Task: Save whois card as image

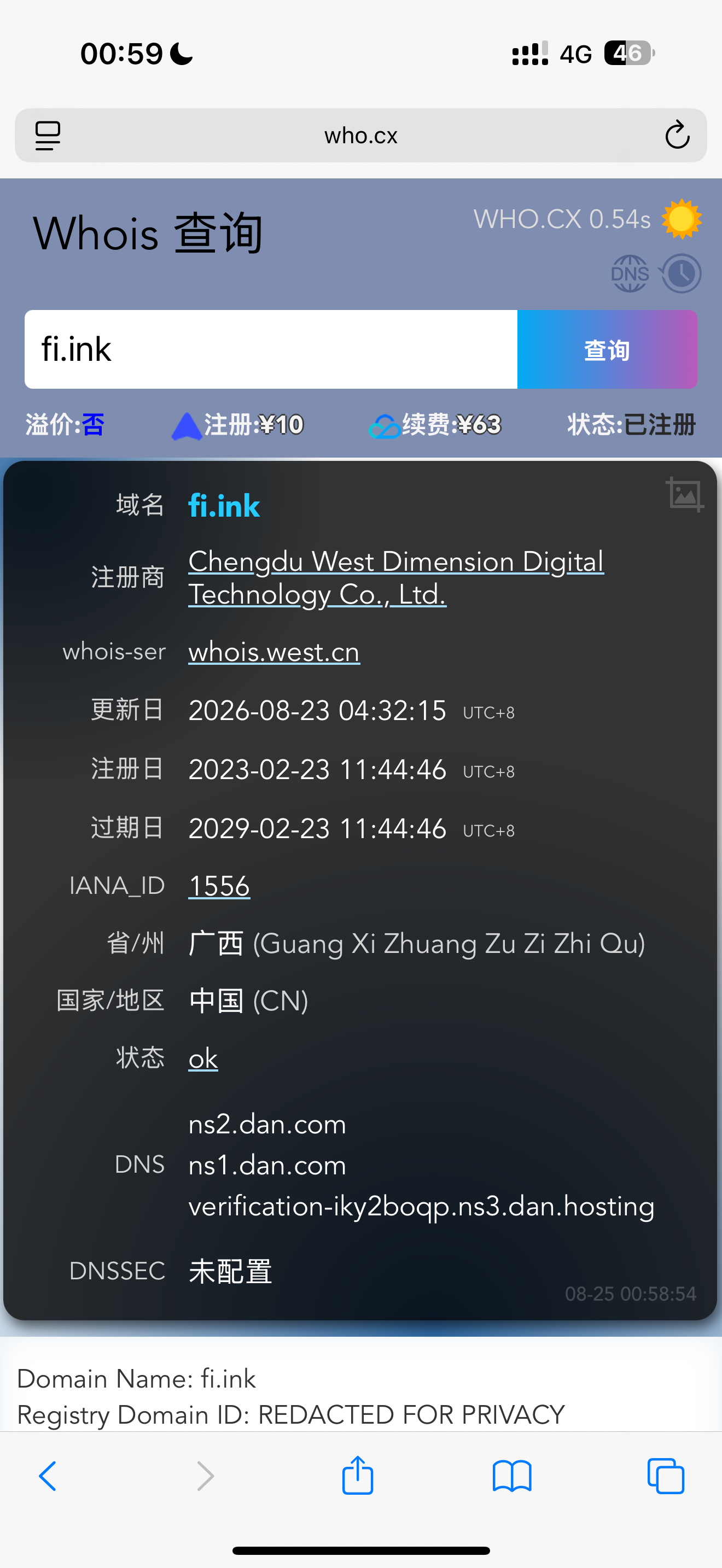Action: point(684,494)
